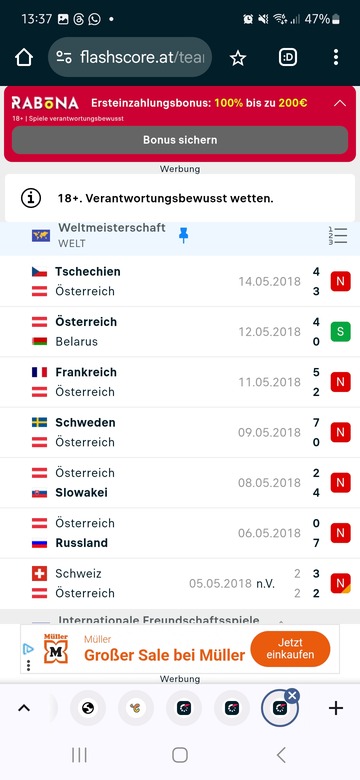Add a new browser tab
The image size is (360, 780).
click(336, 708)
